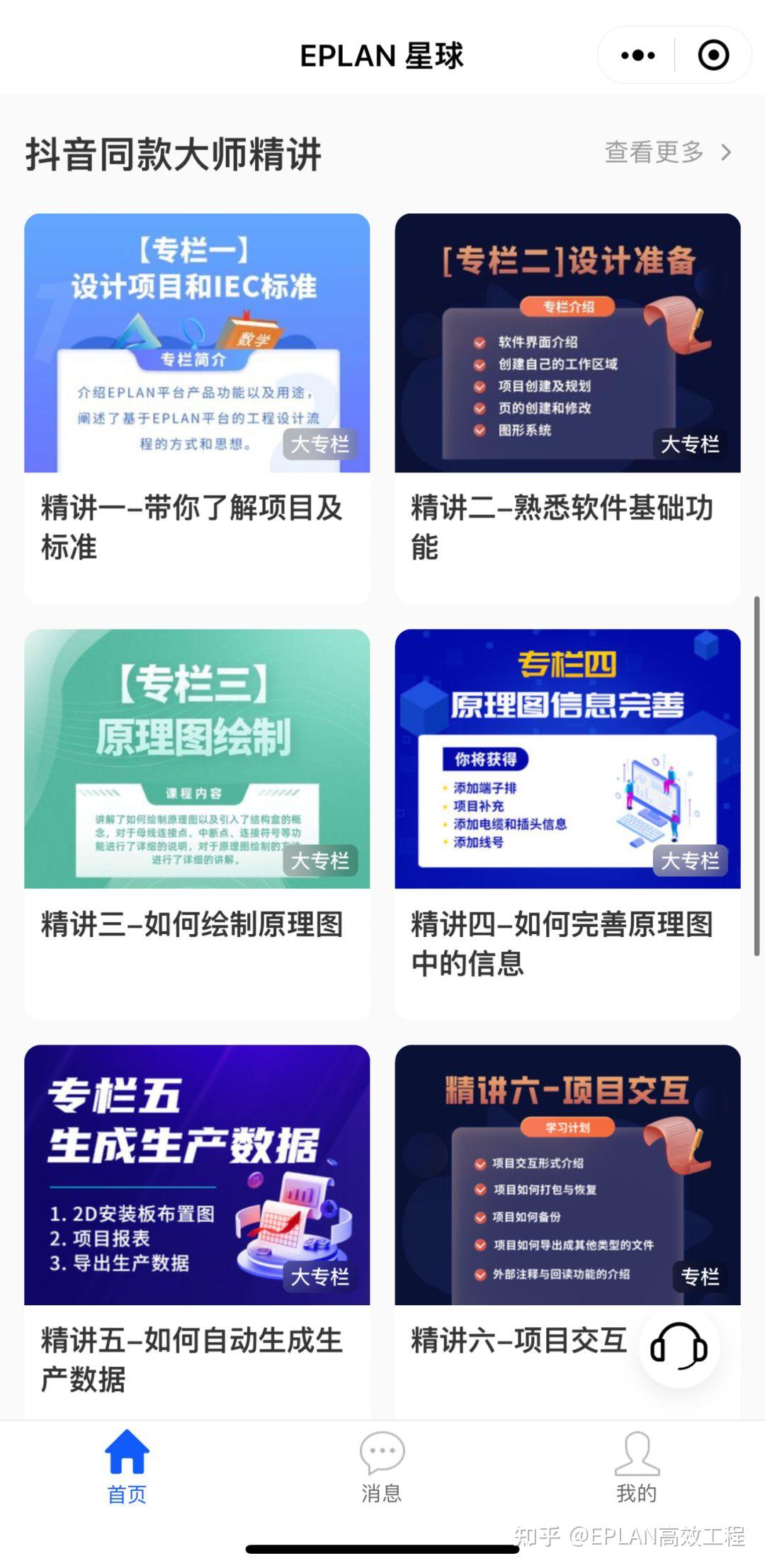This screenshot has height=1568, width=765.
Task: Open course 精讲一–带你了解项目及标准
Action: 197,409
